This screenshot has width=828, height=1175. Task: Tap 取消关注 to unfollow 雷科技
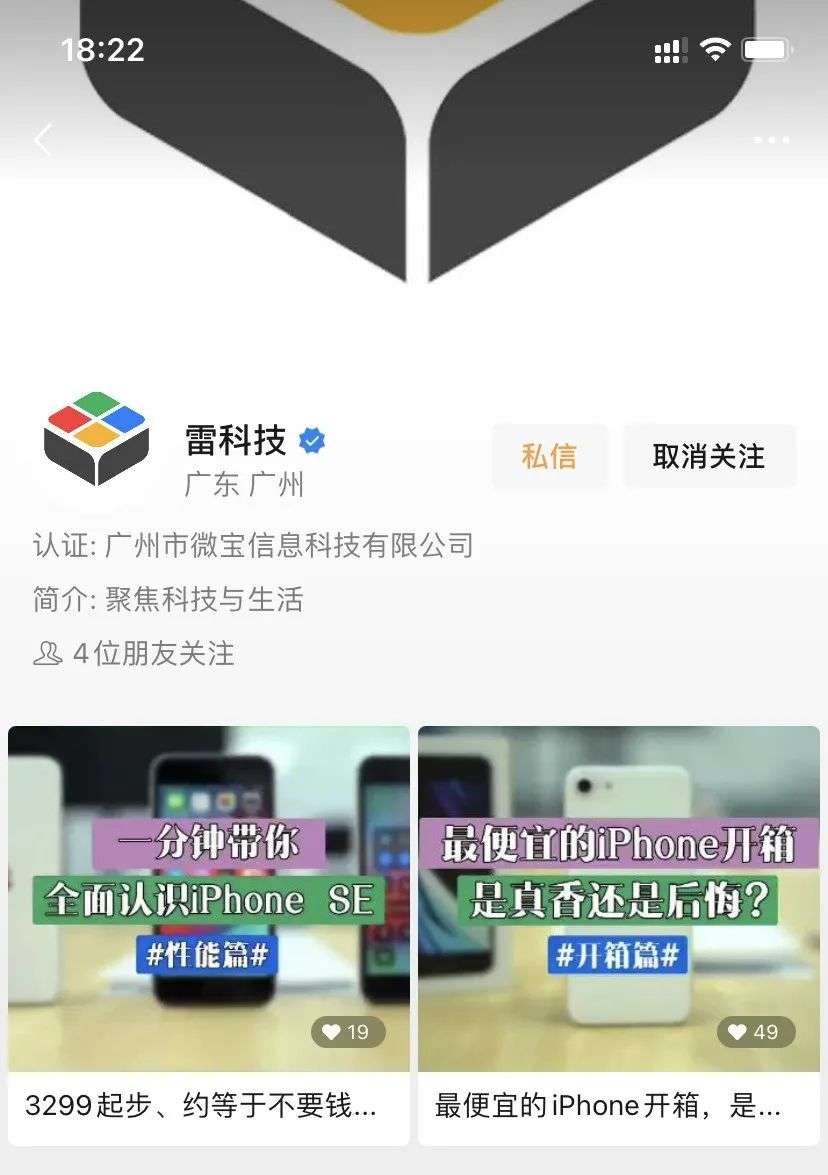click(709, 457)
